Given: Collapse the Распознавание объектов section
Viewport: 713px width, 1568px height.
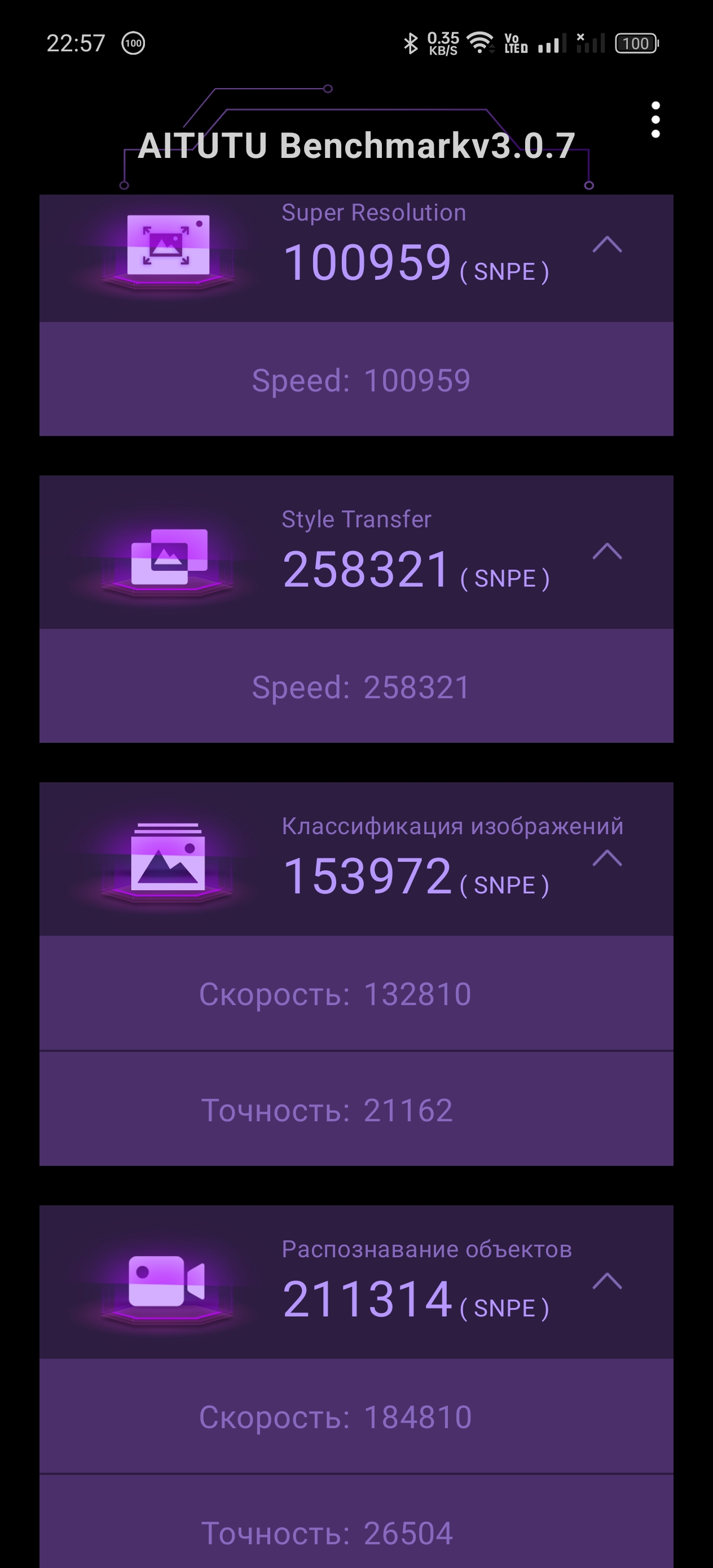Looking at the screenshot, I should 607,1281.
